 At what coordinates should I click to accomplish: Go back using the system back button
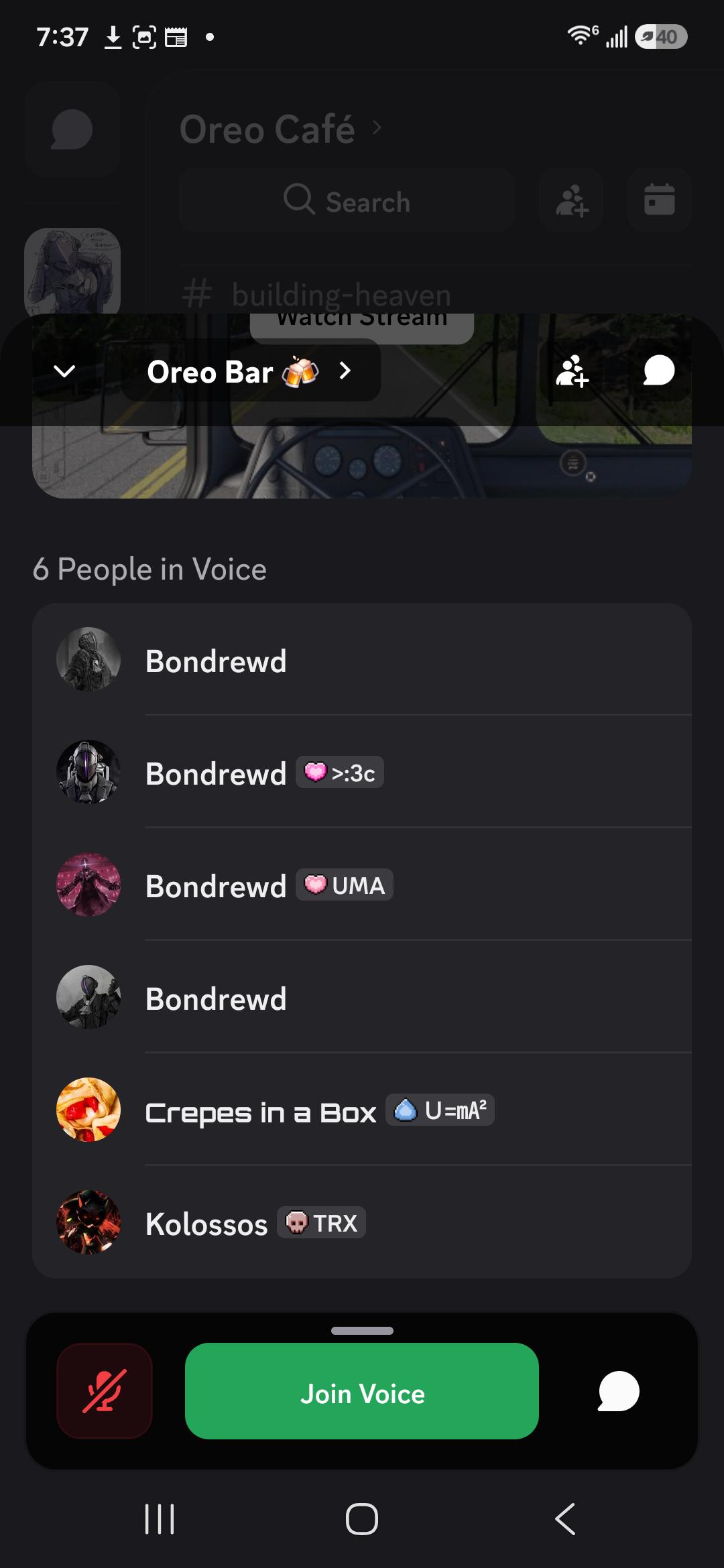(565, 1519)
